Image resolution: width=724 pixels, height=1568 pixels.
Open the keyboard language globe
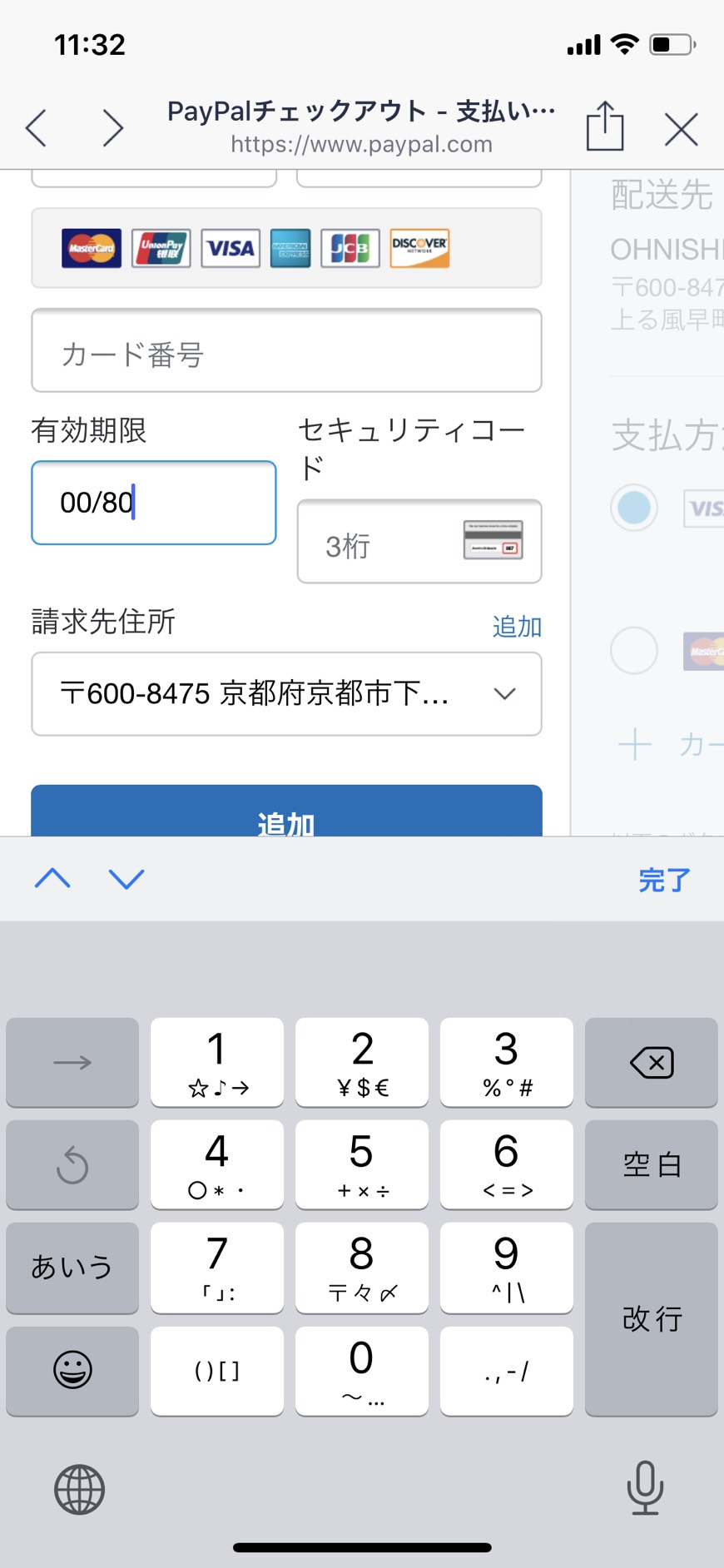pos(79,1490)
